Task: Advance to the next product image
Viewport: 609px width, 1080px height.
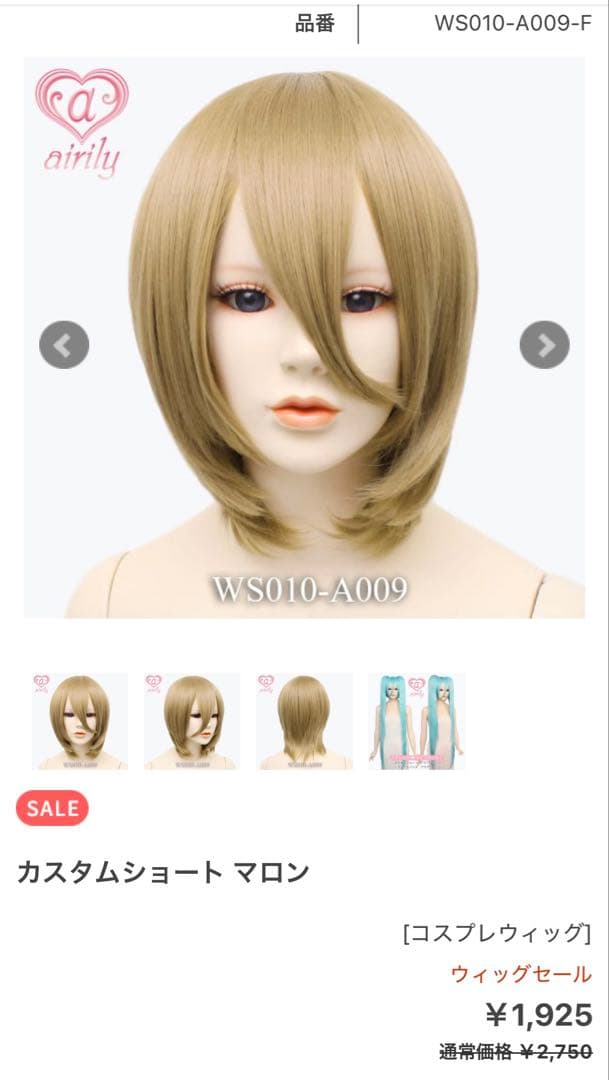Action: coord(544,346)
